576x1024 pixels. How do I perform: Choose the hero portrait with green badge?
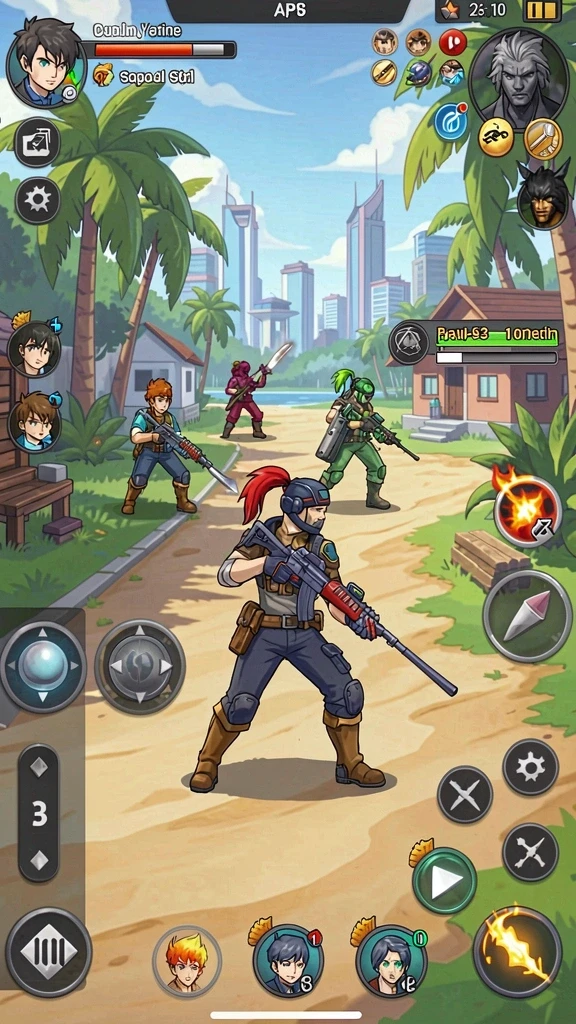point(391,959)
